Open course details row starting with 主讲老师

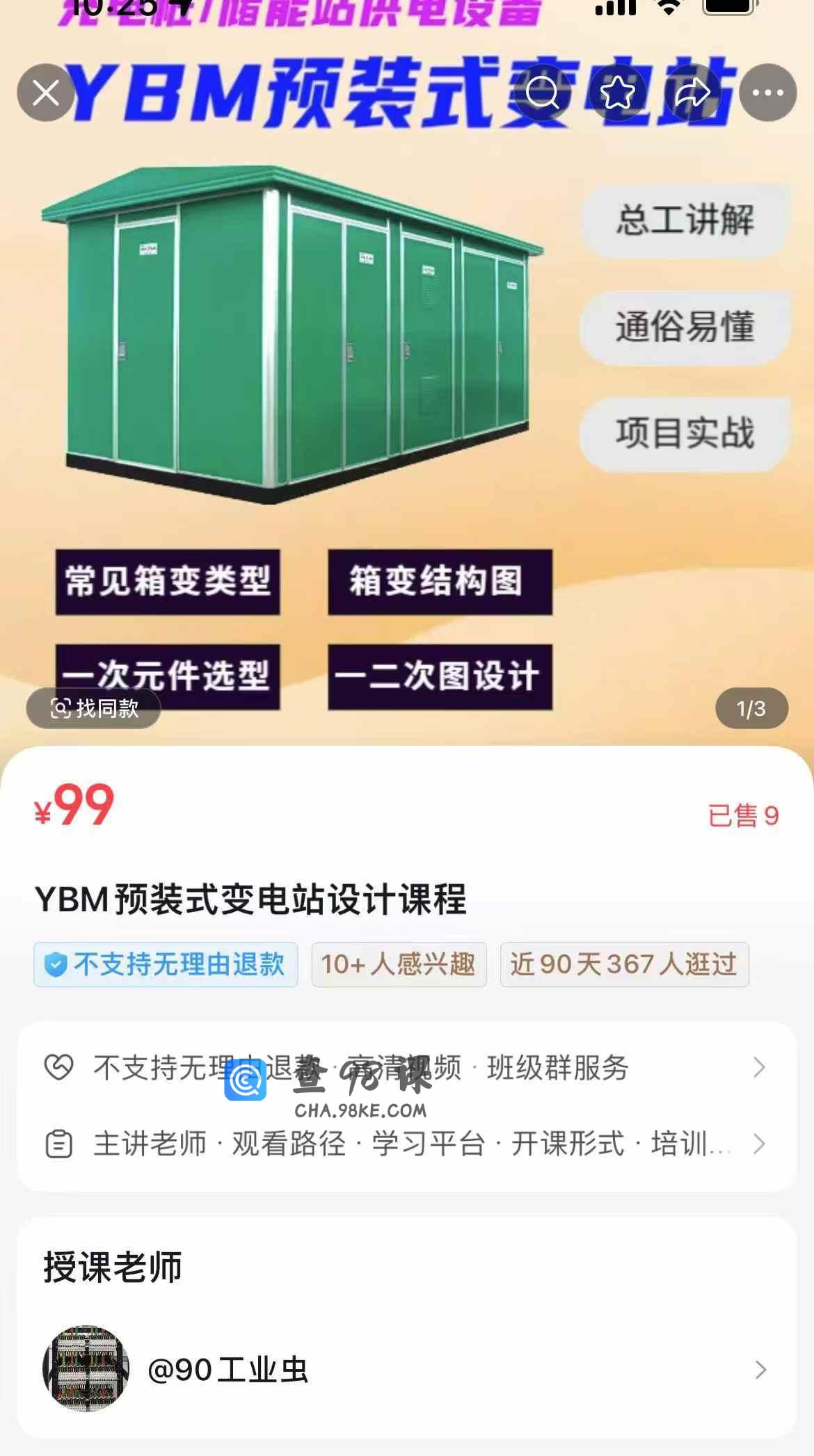[407, 1144]
